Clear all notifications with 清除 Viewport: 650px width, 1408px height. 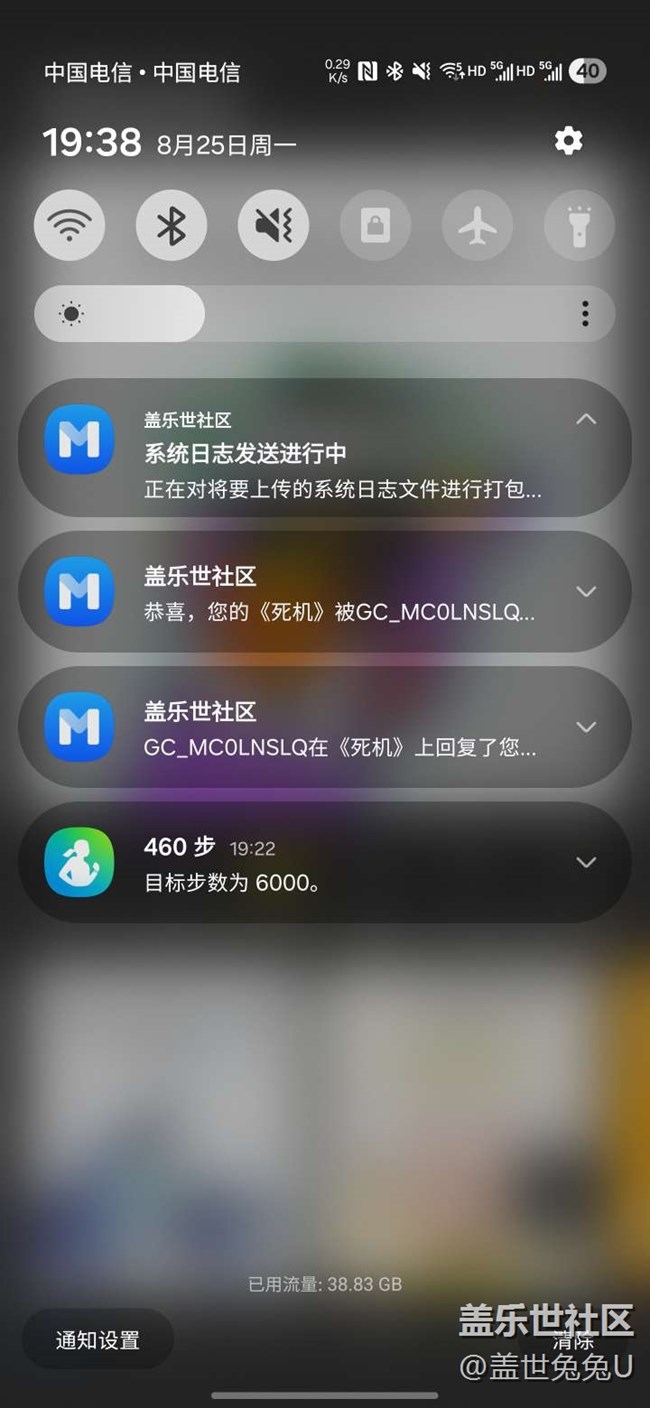(574, 1340)
